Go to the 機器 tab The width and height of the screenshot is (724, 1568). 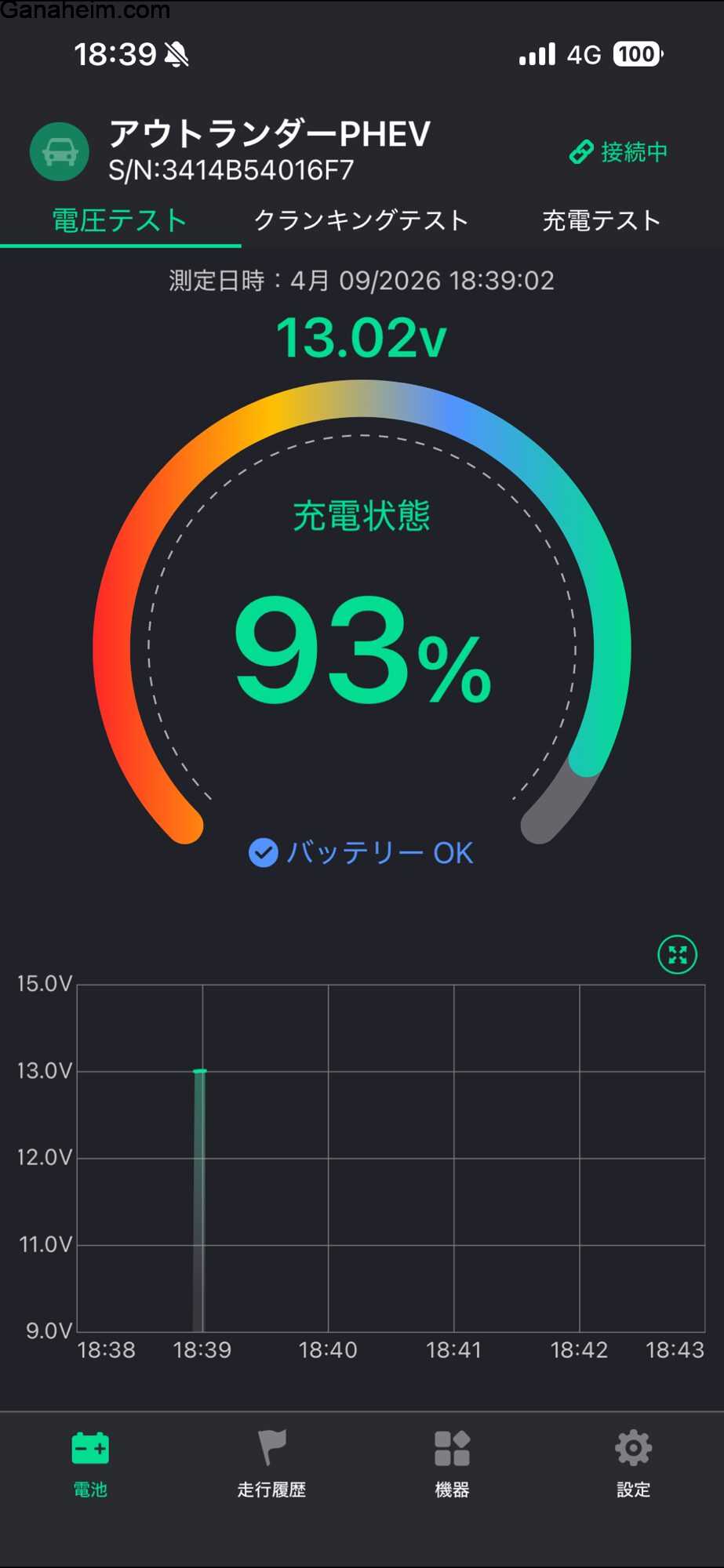[452, 1462]
